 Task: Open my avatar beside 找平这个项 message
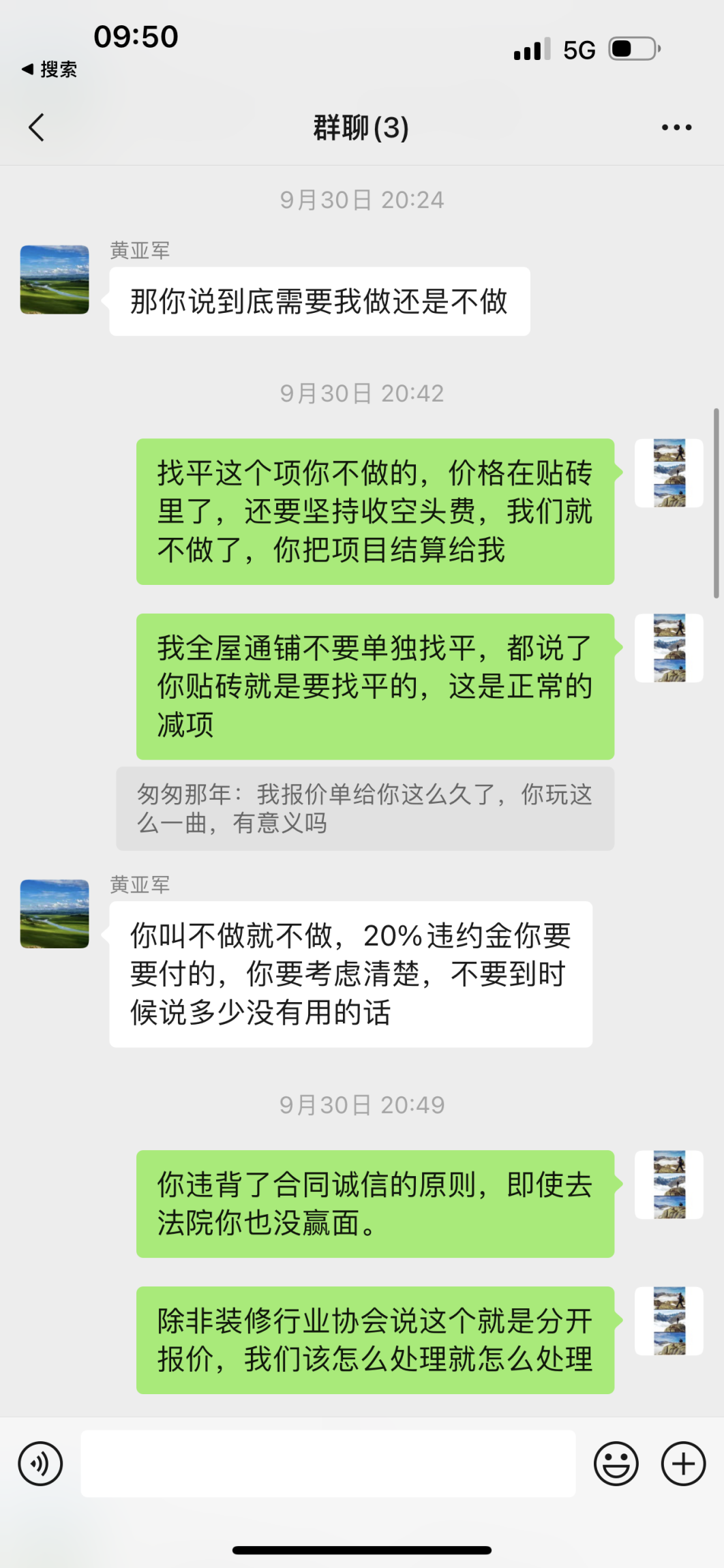pyautogui.click(x=669, y=473)
